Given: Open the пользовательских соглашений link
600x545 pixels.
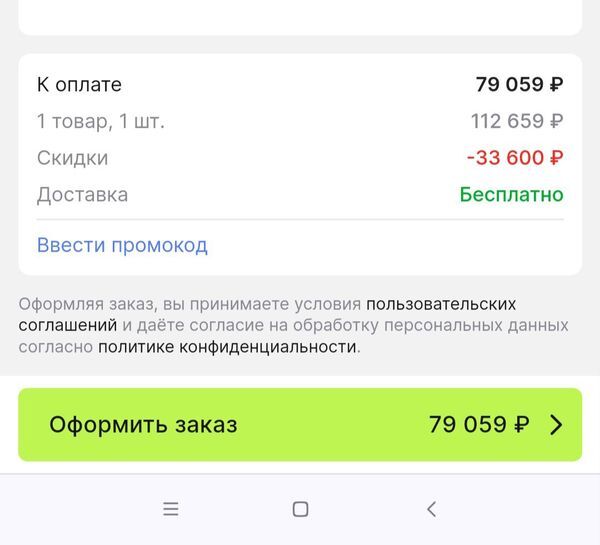Looking at the screenshot, I should tap(441, 304).
